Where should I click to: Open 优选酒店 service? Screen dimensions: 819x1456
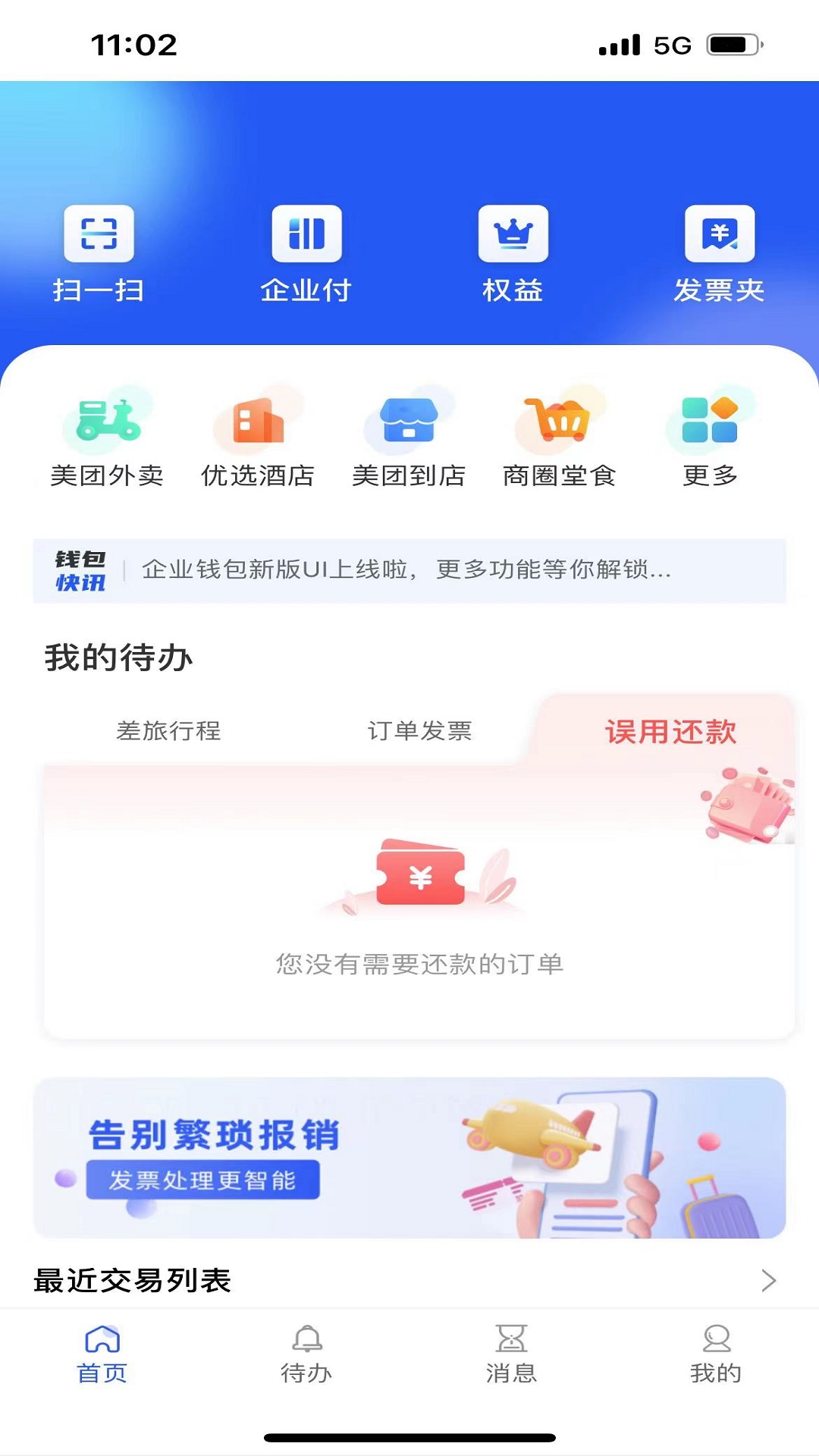coord(258,438)
